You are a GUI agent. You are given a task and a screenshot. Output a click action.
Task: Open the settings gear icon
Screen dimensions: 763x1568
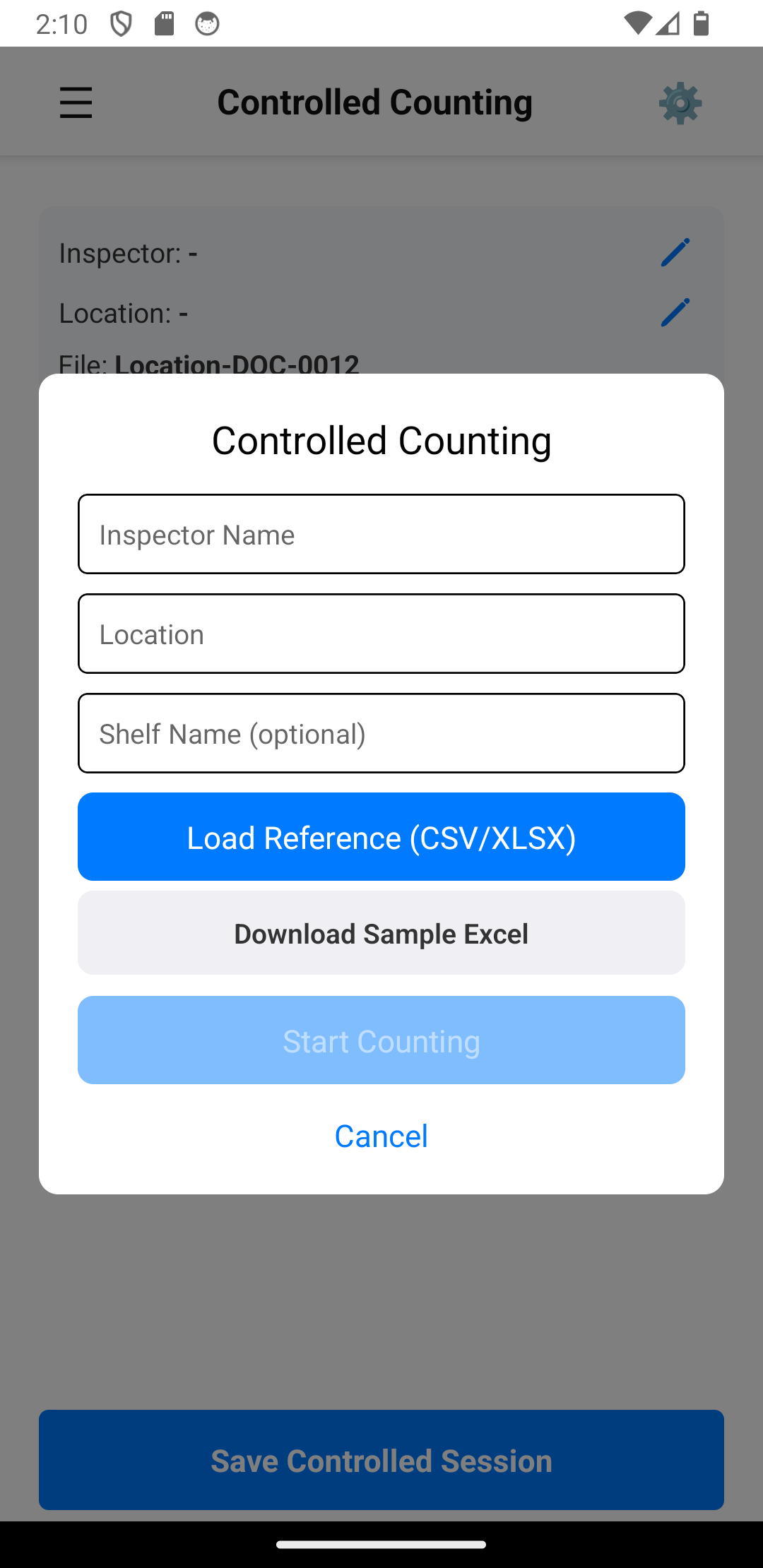(x=680, y=102)
